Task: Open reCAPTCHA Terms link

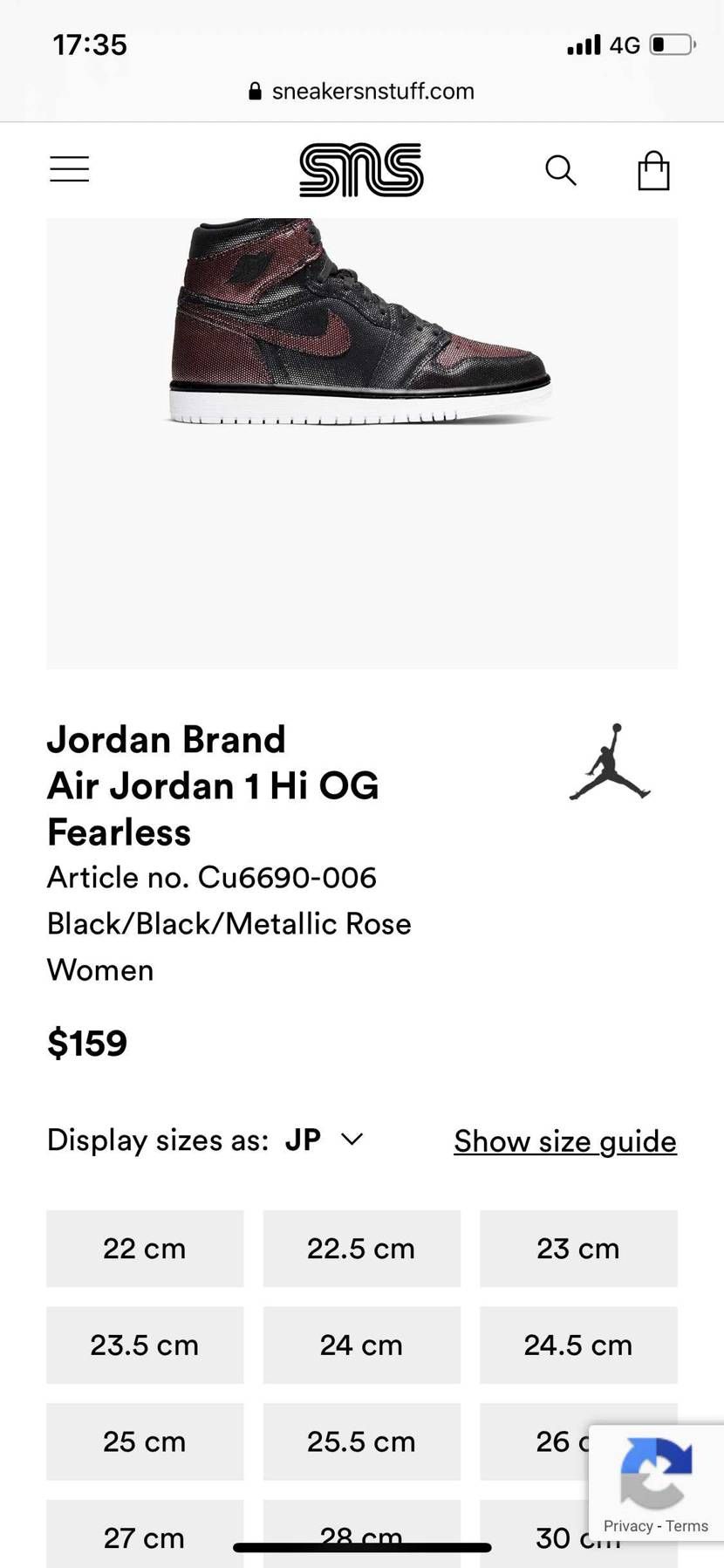Action: (687, 1526)
